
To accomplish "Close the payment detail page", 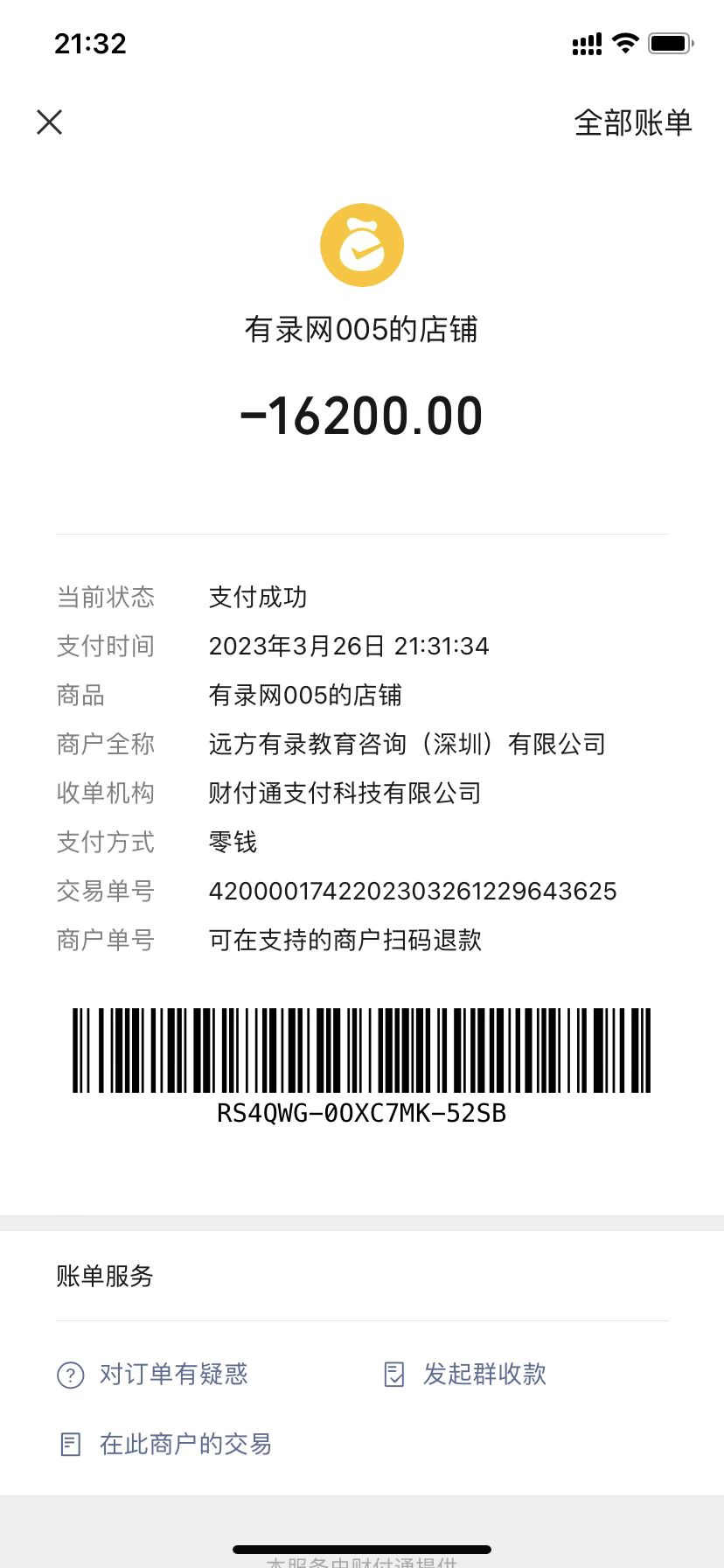I will coord(50,122).
